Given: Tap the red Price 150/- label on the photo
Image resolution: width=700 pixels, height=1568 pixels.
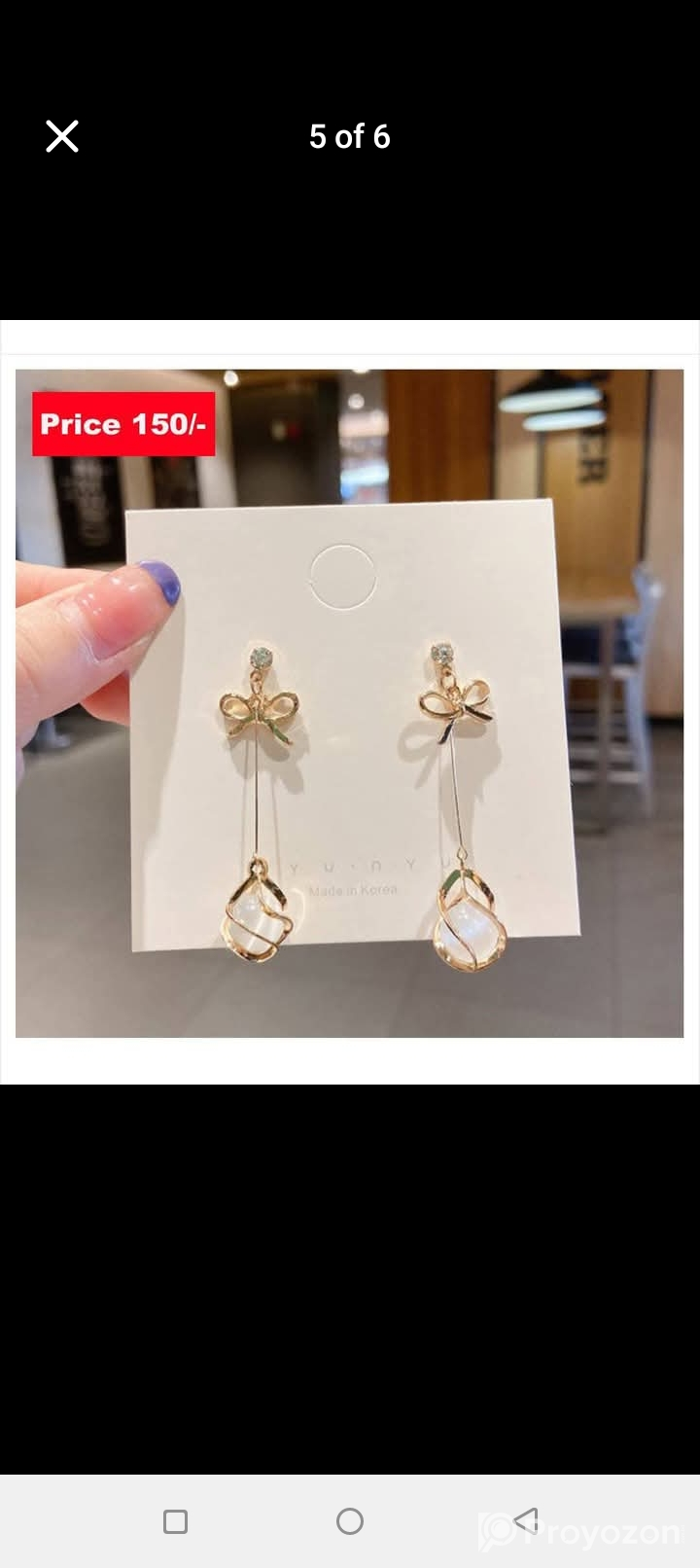Looking at the screenshot, I should (x=122, y=423).
